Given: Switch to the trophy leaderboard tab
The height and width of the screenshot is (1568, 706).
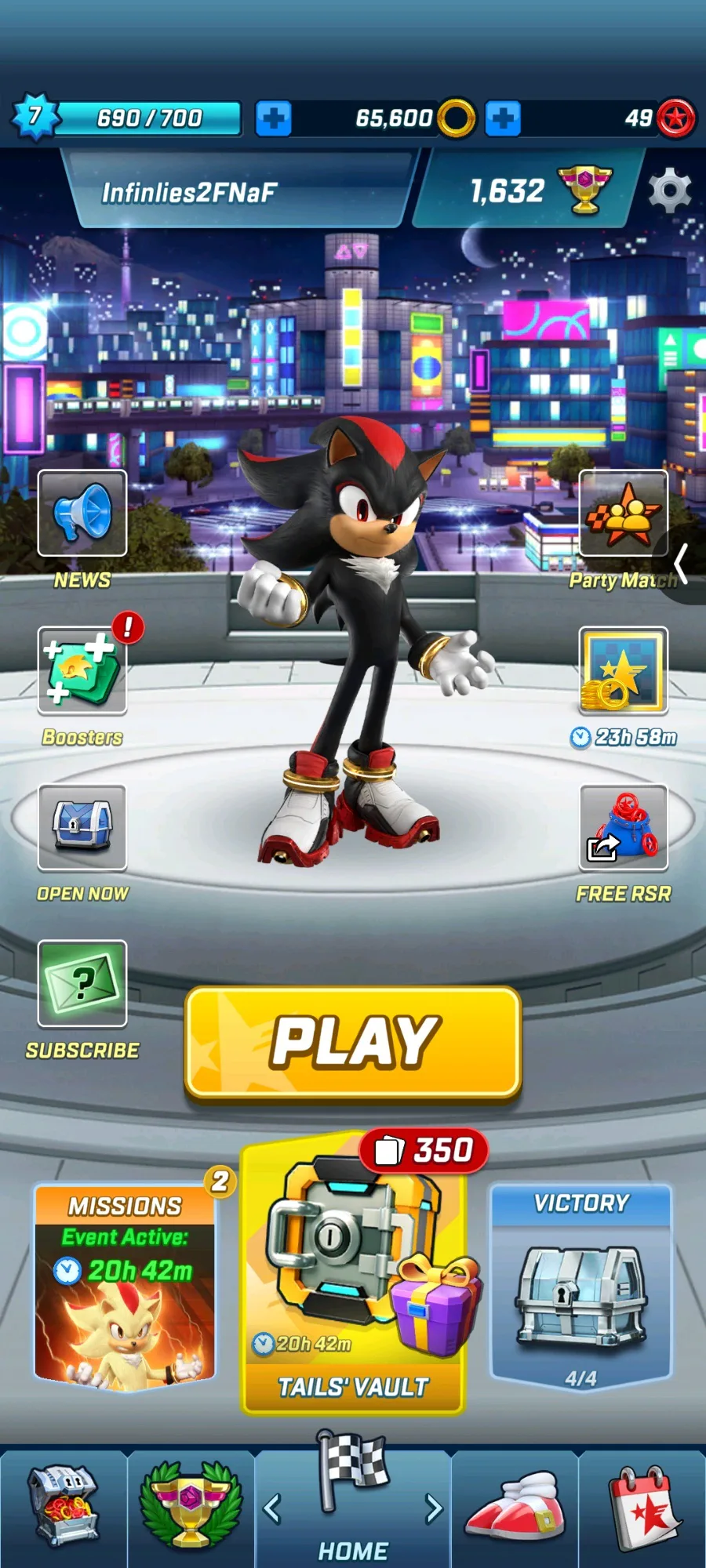Looking at the screenshot, I should [x=191, y=1507].
